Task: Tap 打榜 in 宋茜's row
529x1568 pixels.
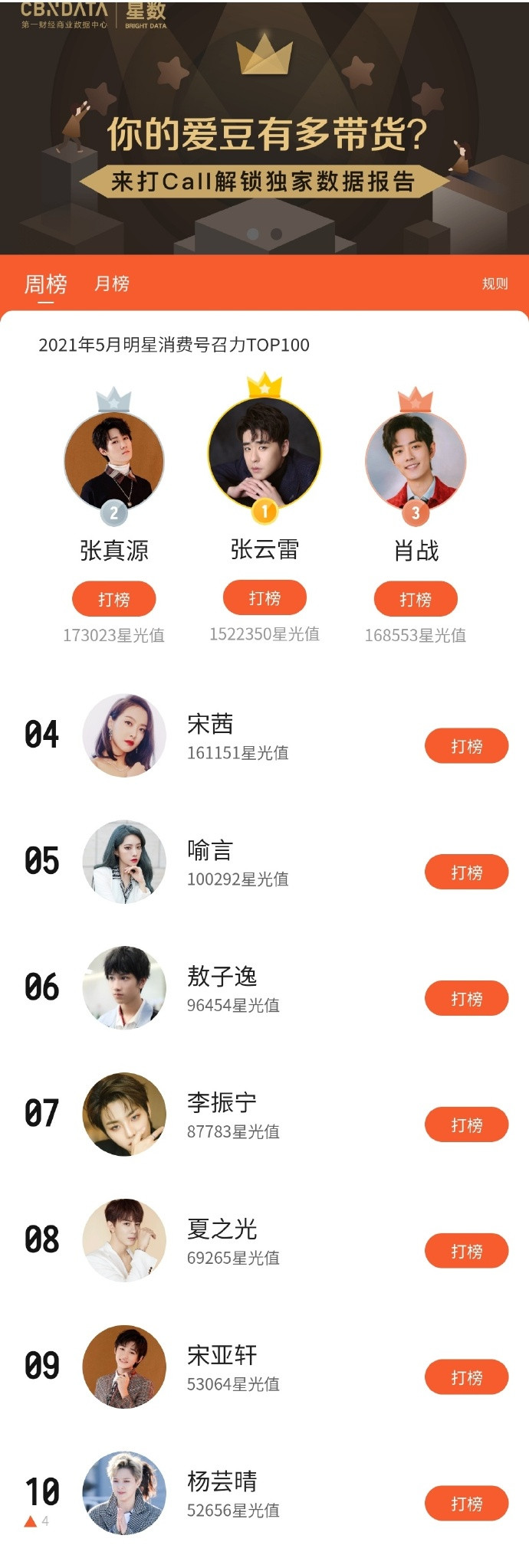Action: [466, 746]
